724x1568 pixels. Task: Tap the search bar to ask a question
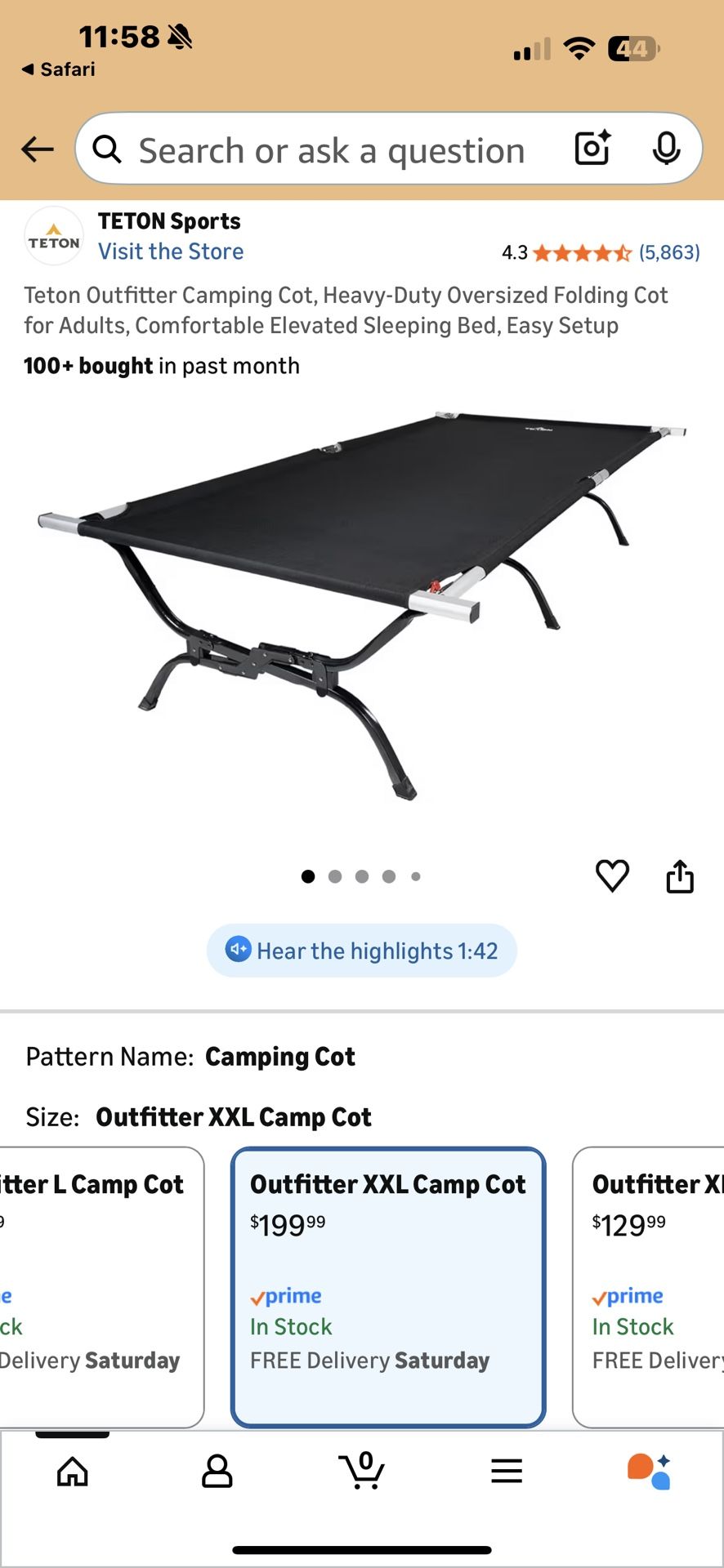click(331, 149)
